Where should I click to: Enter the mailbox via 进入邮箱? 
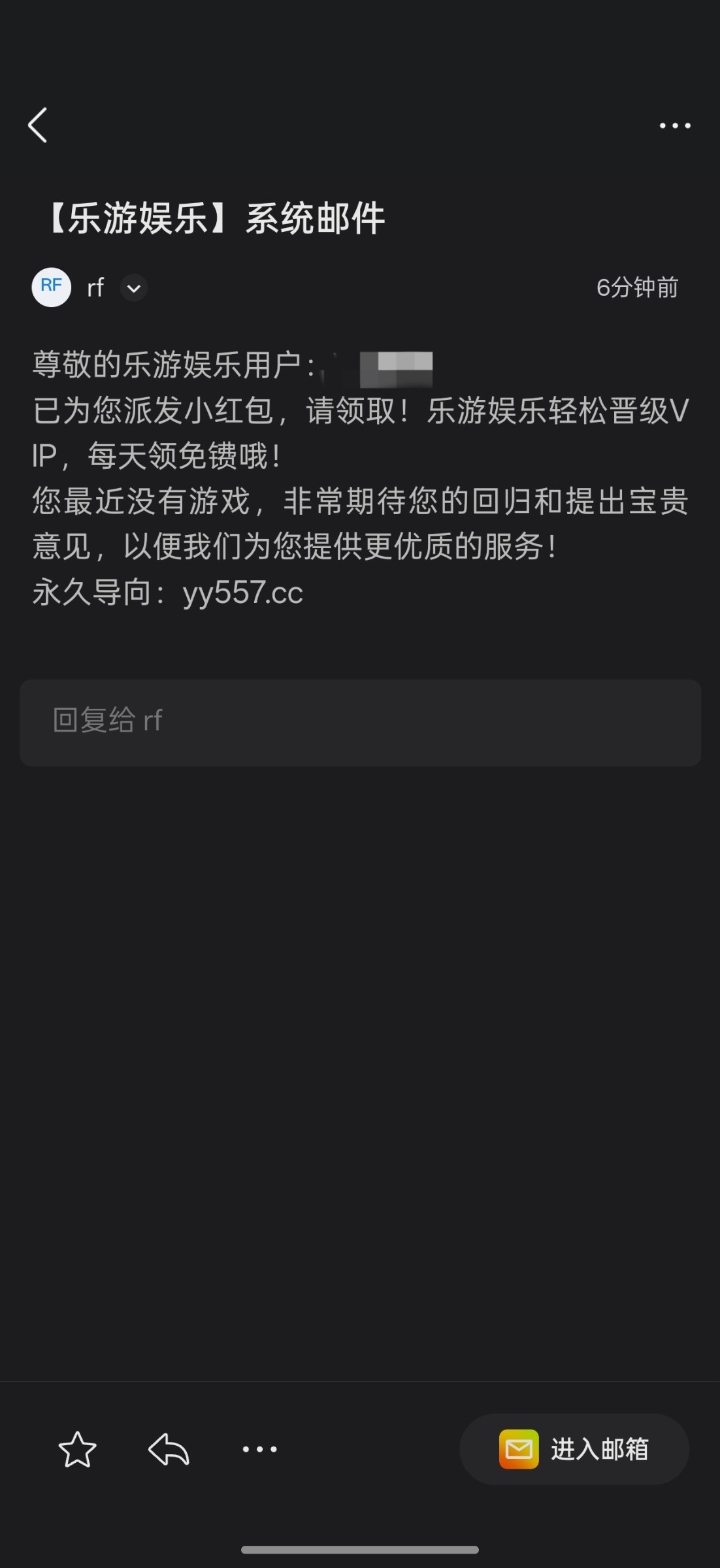pyautogui.click(x=574, y=1449)
